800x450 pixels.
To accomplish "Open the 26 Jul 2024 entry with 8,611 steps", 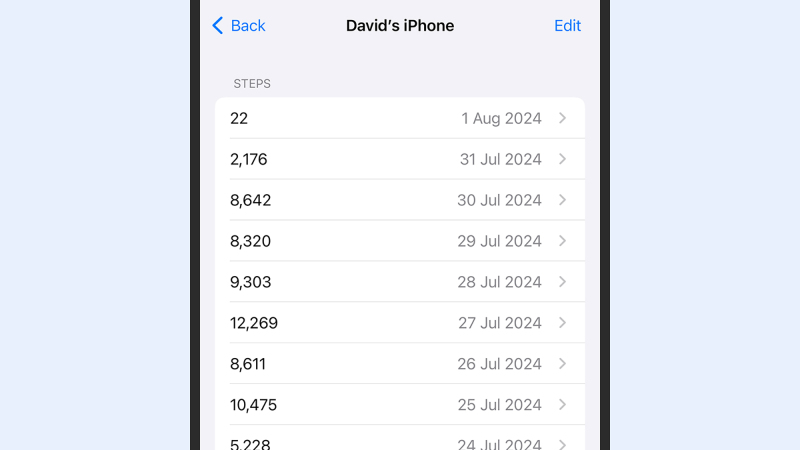I will pyautogui.click(x=400, y=364).
